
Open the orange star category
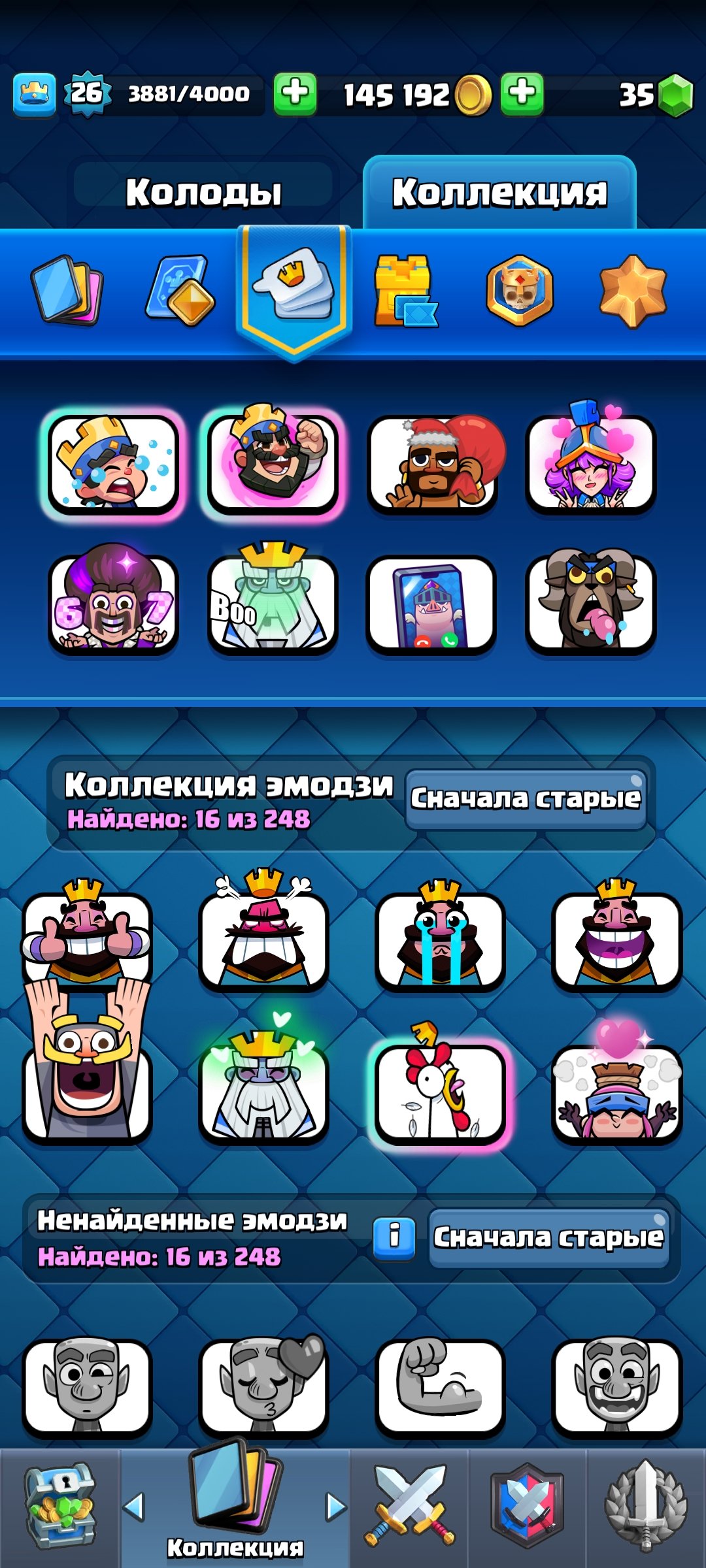point(632,291)
